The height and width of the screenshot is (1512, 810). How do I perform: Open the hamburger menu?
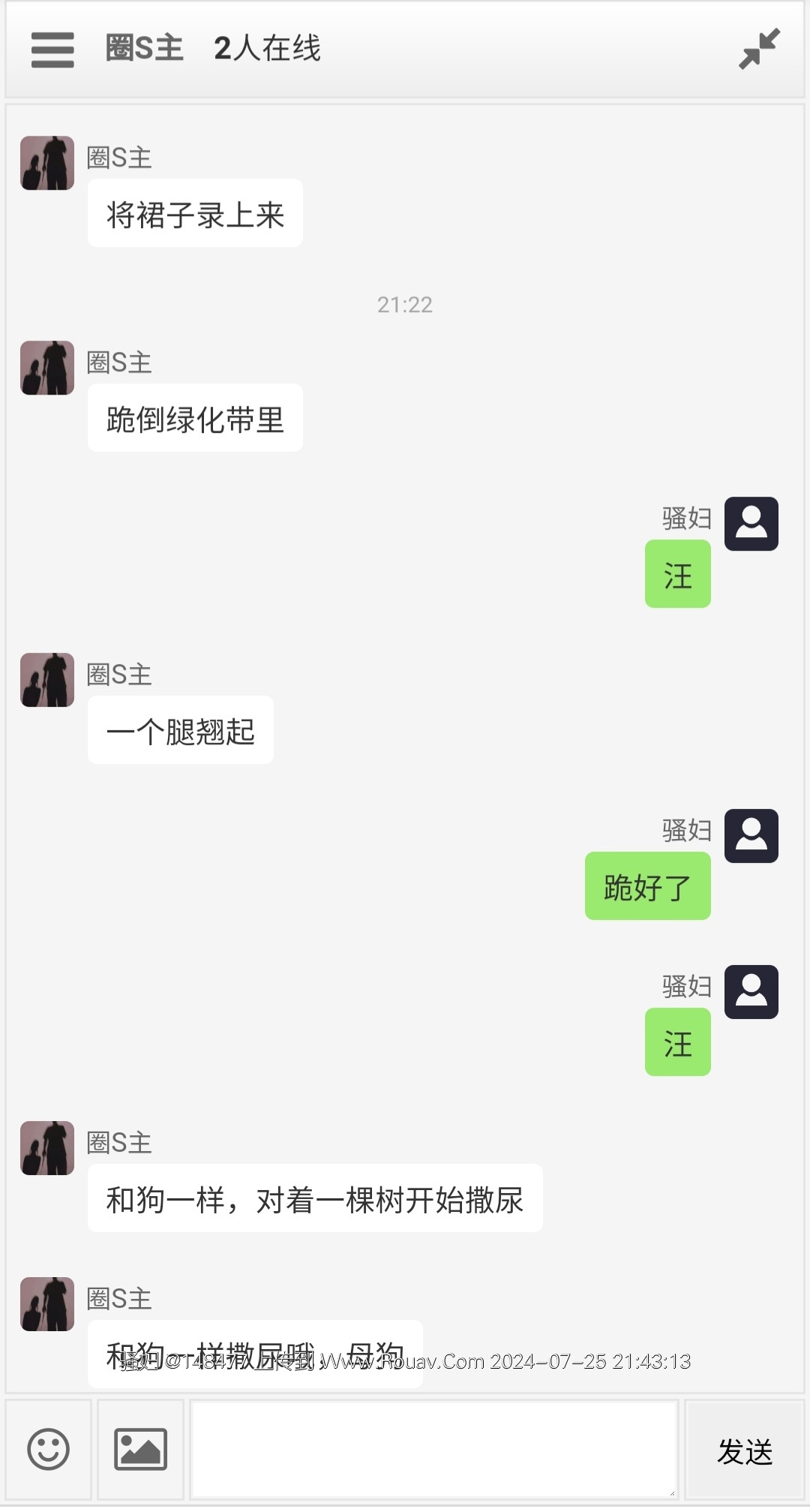52,50
